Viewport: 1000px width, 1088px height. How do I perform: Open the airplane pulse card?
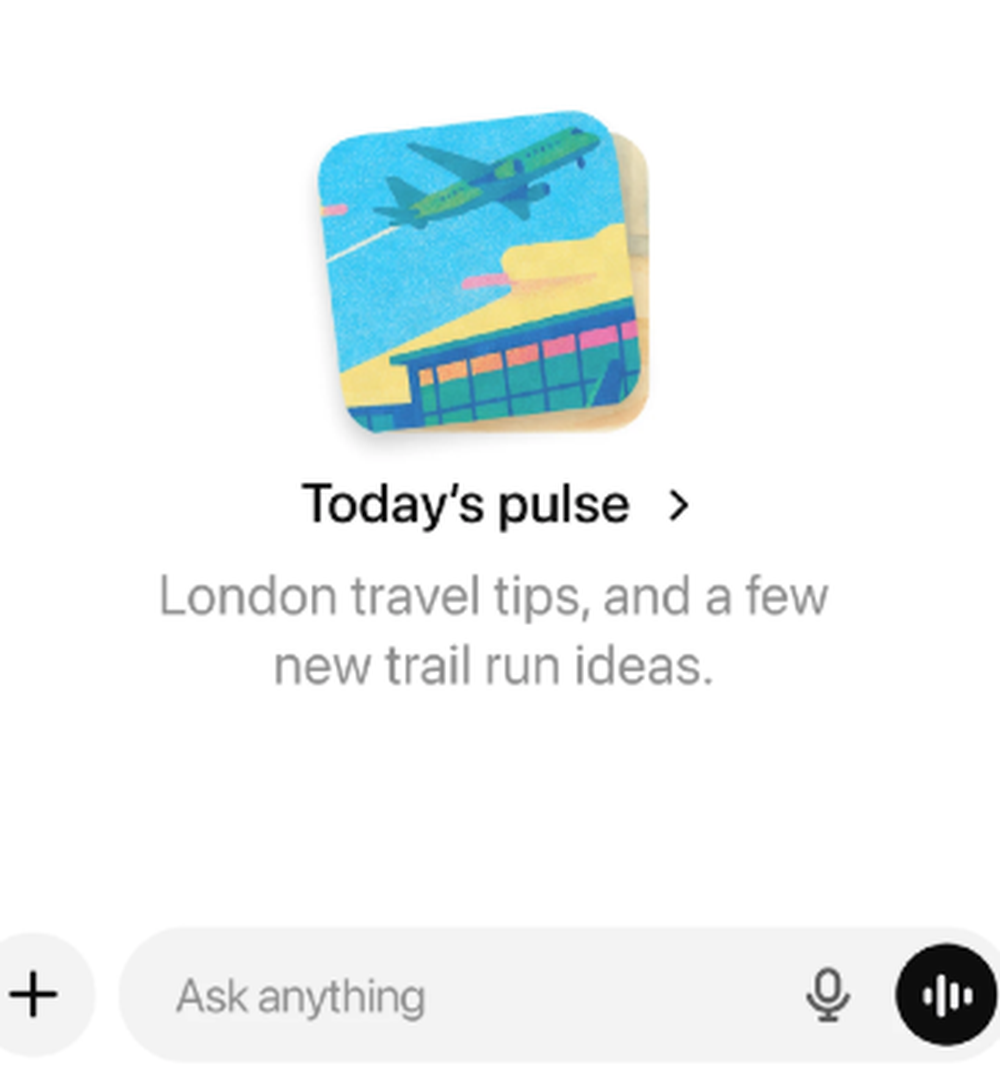coord(479,273)
